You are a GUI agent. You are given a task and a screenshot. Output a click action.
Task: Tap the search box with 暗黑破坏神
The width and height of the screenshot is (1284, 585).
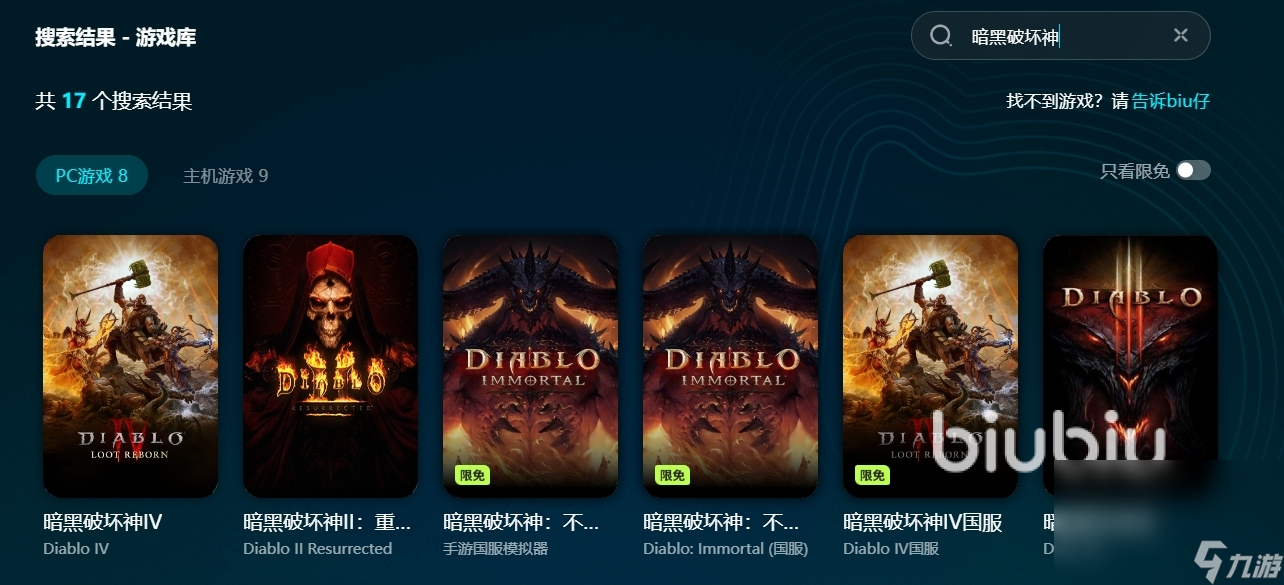pyautogui.click(x=1060, y=37)
